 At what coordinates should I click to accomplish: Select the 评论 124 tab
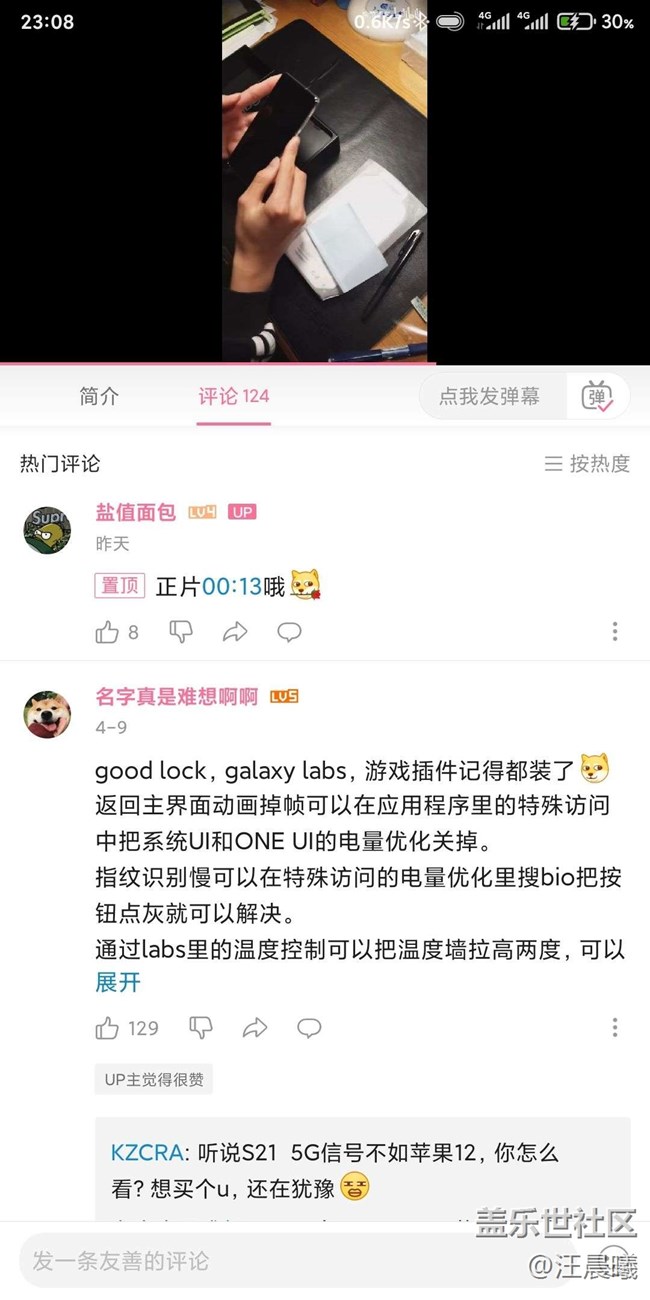pyautogui.click(x=233, y=396)
